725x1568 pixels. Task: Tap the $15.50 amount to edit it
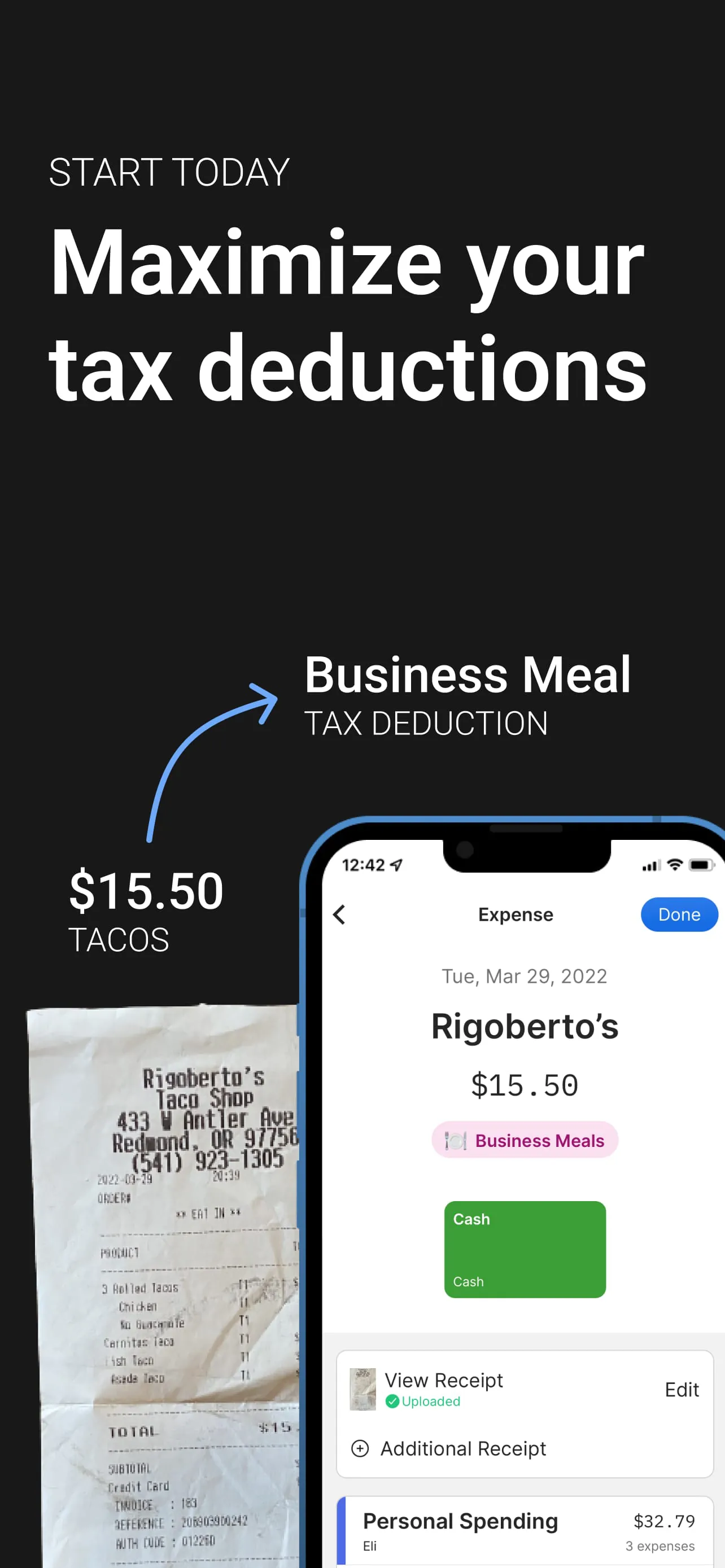(525, 1084)
